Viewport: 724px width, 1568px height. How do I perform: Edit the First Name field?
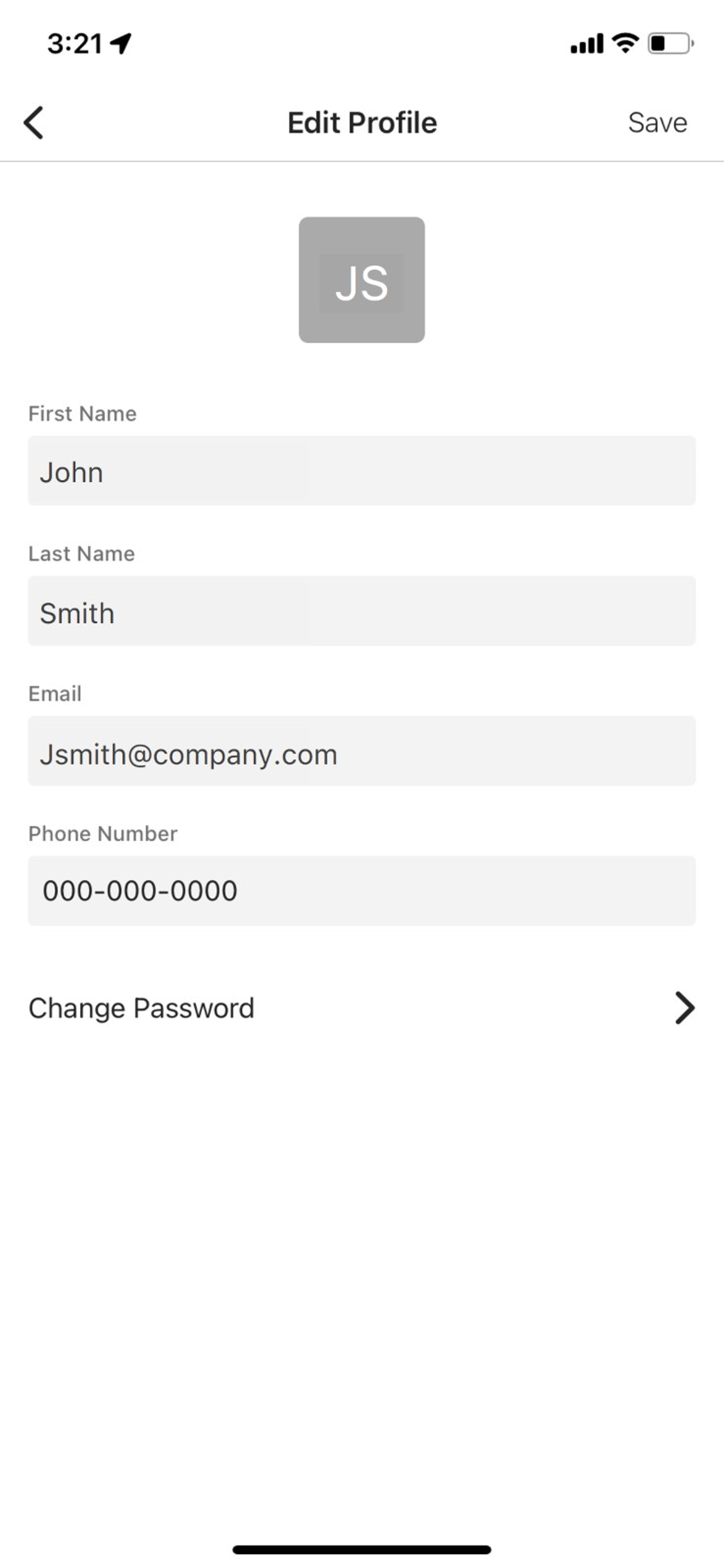click(361, 470)
